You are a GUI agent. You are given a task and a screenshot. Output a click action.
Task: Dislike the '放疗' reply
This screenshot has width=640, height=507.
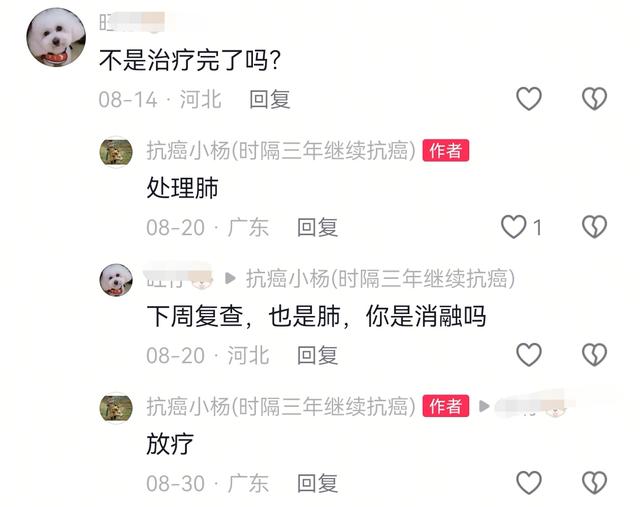pyautogui.click(x=594, y=483)
